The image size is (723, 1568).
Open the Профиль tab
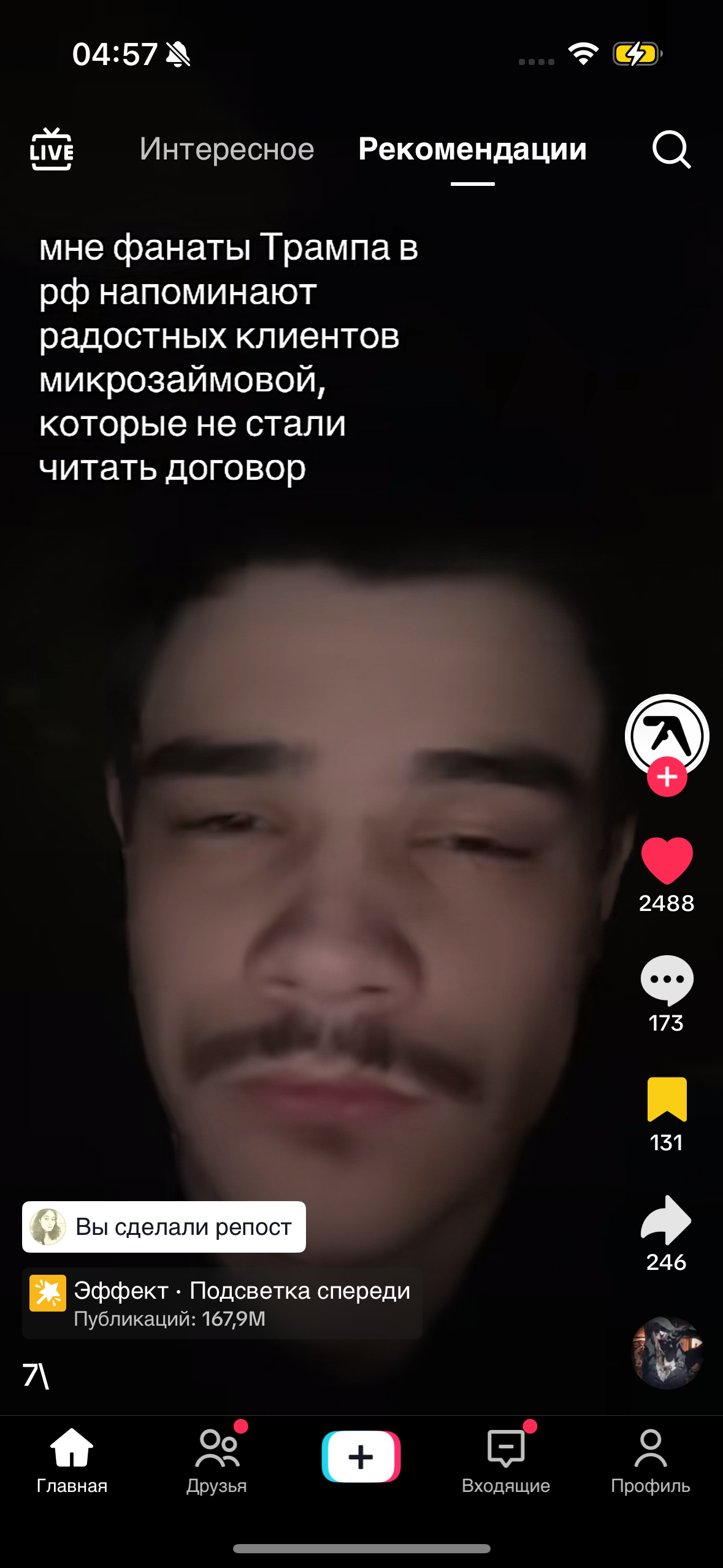[651, 1461]
